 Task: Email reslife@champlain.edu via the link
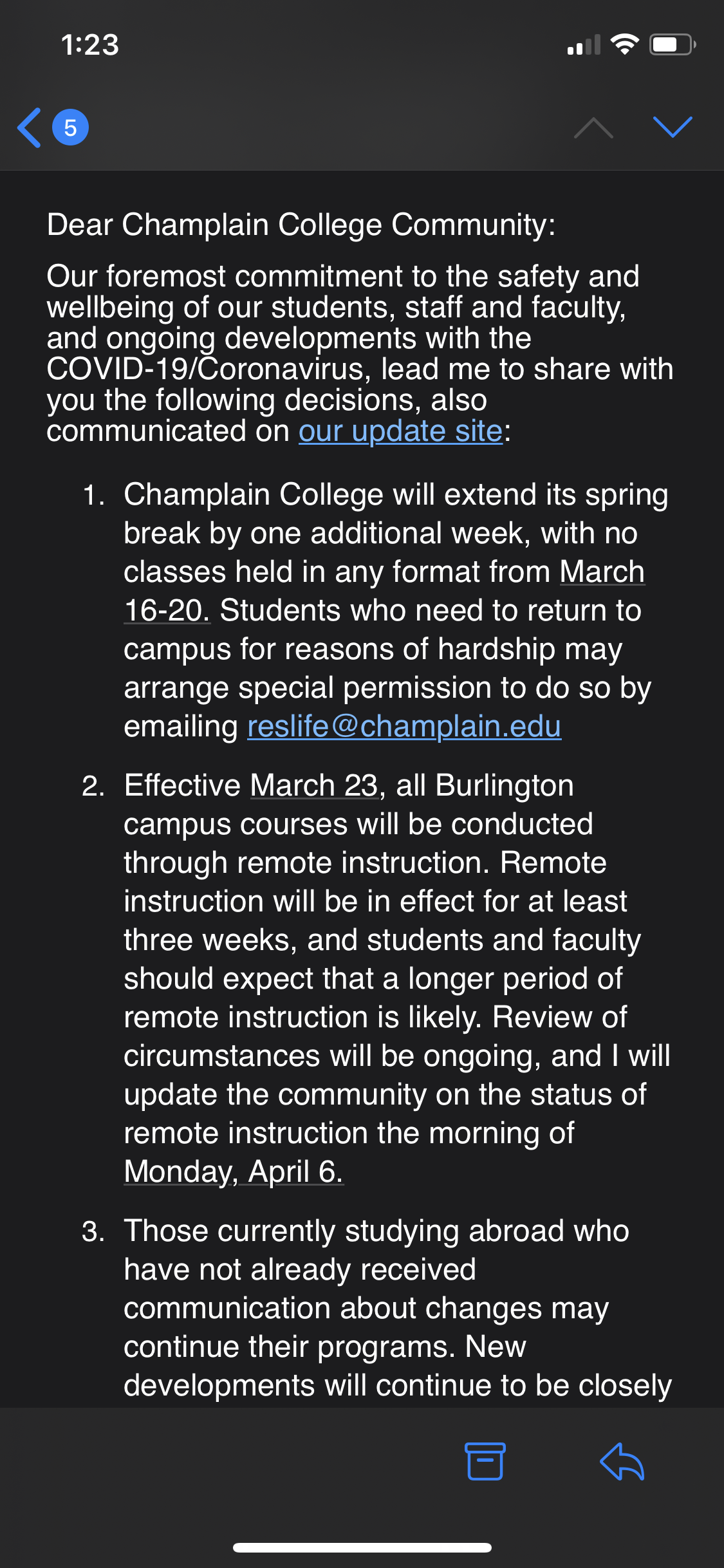(x=404, y=727)
